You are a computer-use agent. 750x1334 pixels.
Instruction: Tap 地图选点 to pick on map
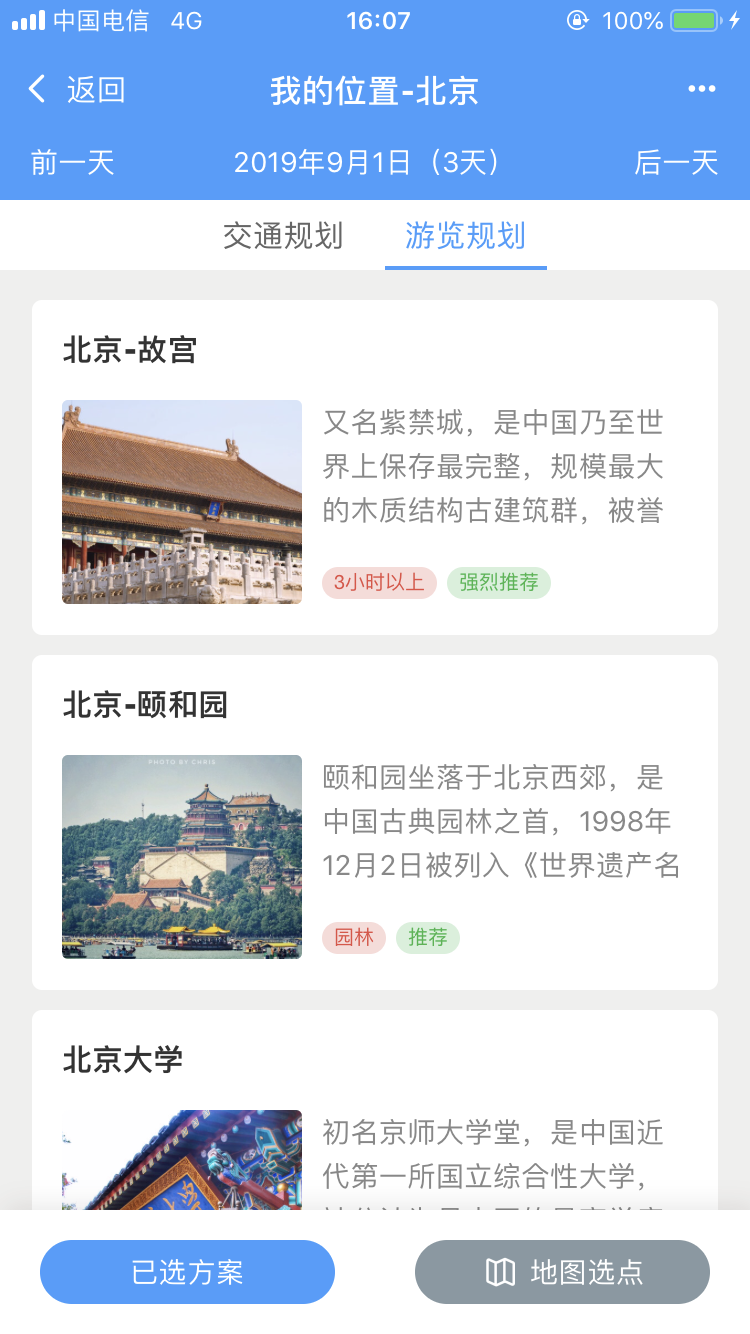click(562, 1272)
